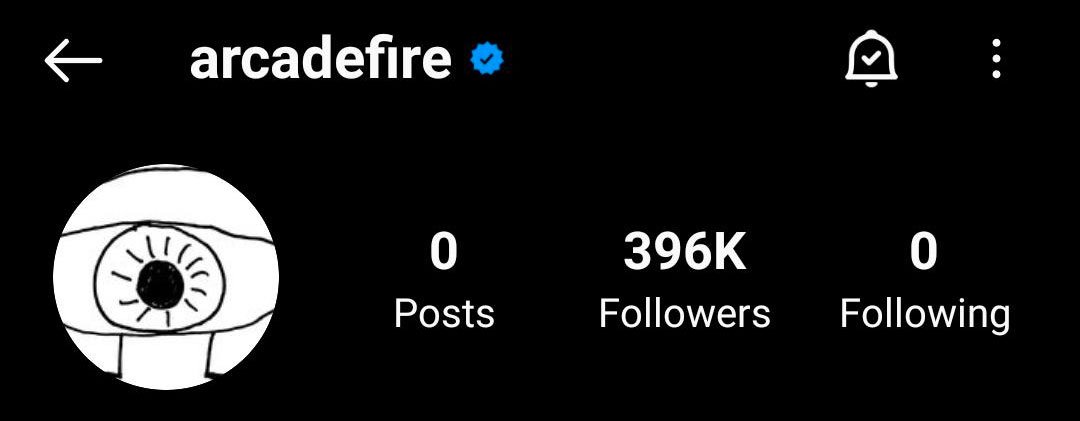
Task: Open the notification bell settings
Action: pos(871,62)
